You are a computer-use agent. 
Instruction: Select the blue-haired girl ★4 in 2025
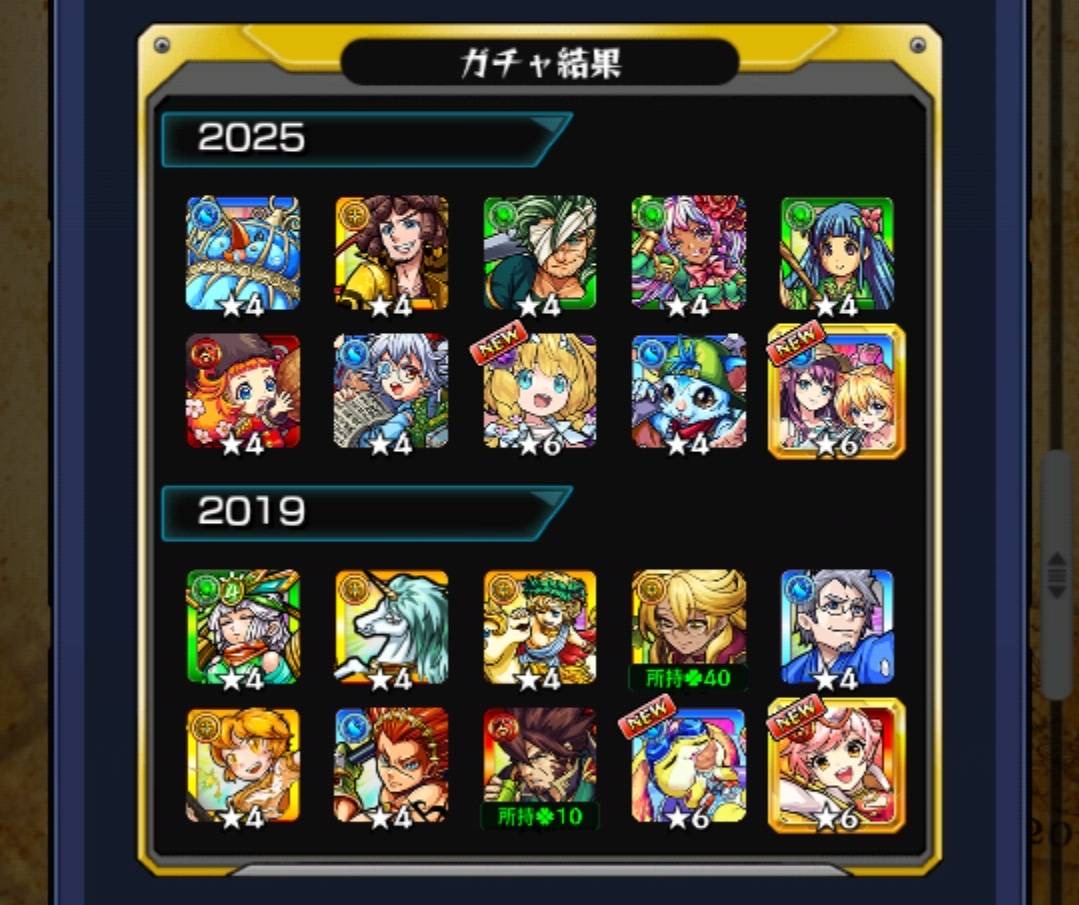(x=837, y=253)
